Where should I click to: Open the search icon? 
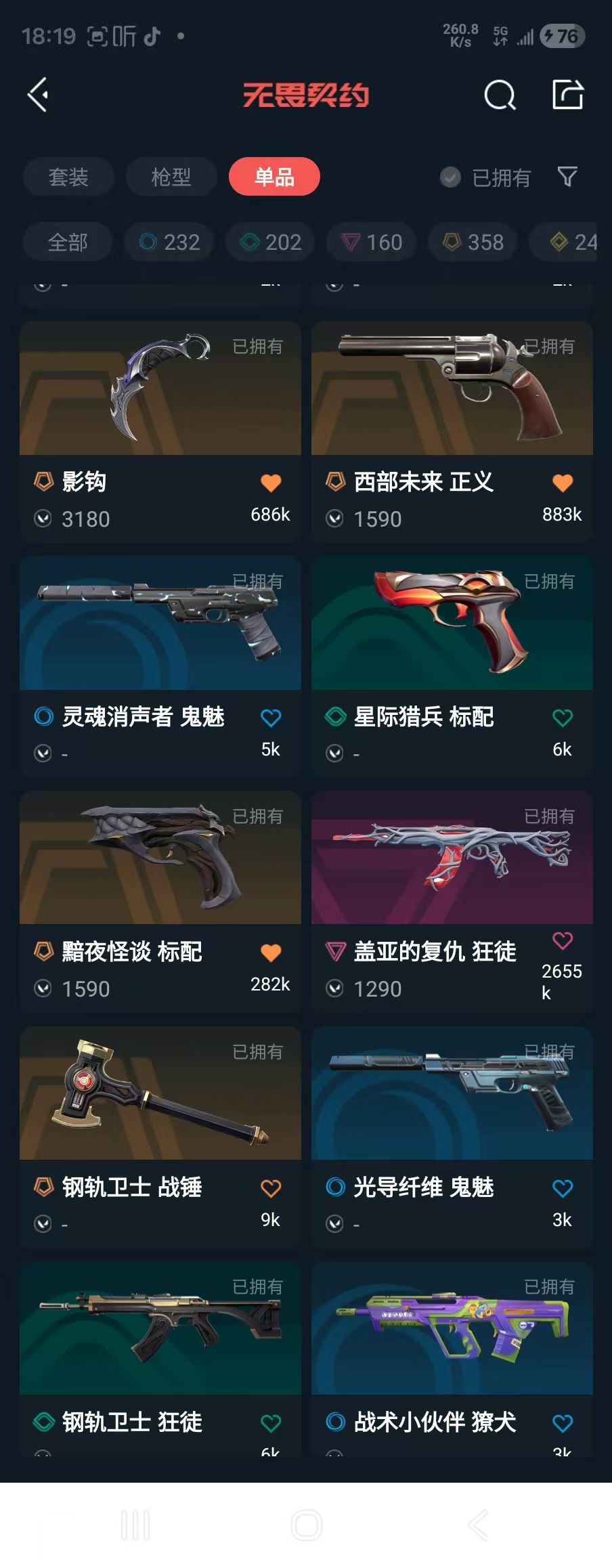(x=500, y=95)
